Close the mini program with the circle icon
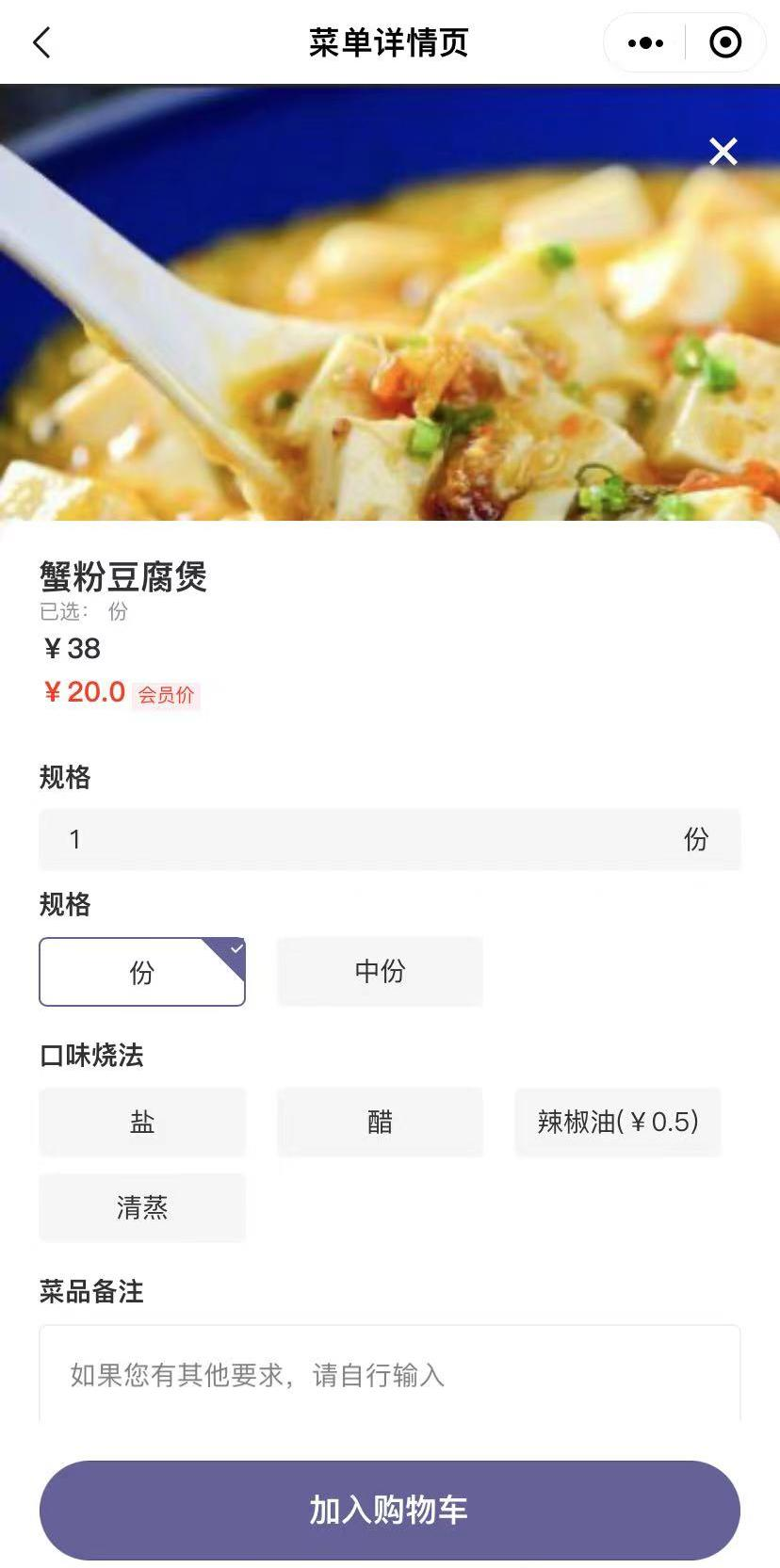The height and width of the screenshot is (1568, 780). (725, 42)
